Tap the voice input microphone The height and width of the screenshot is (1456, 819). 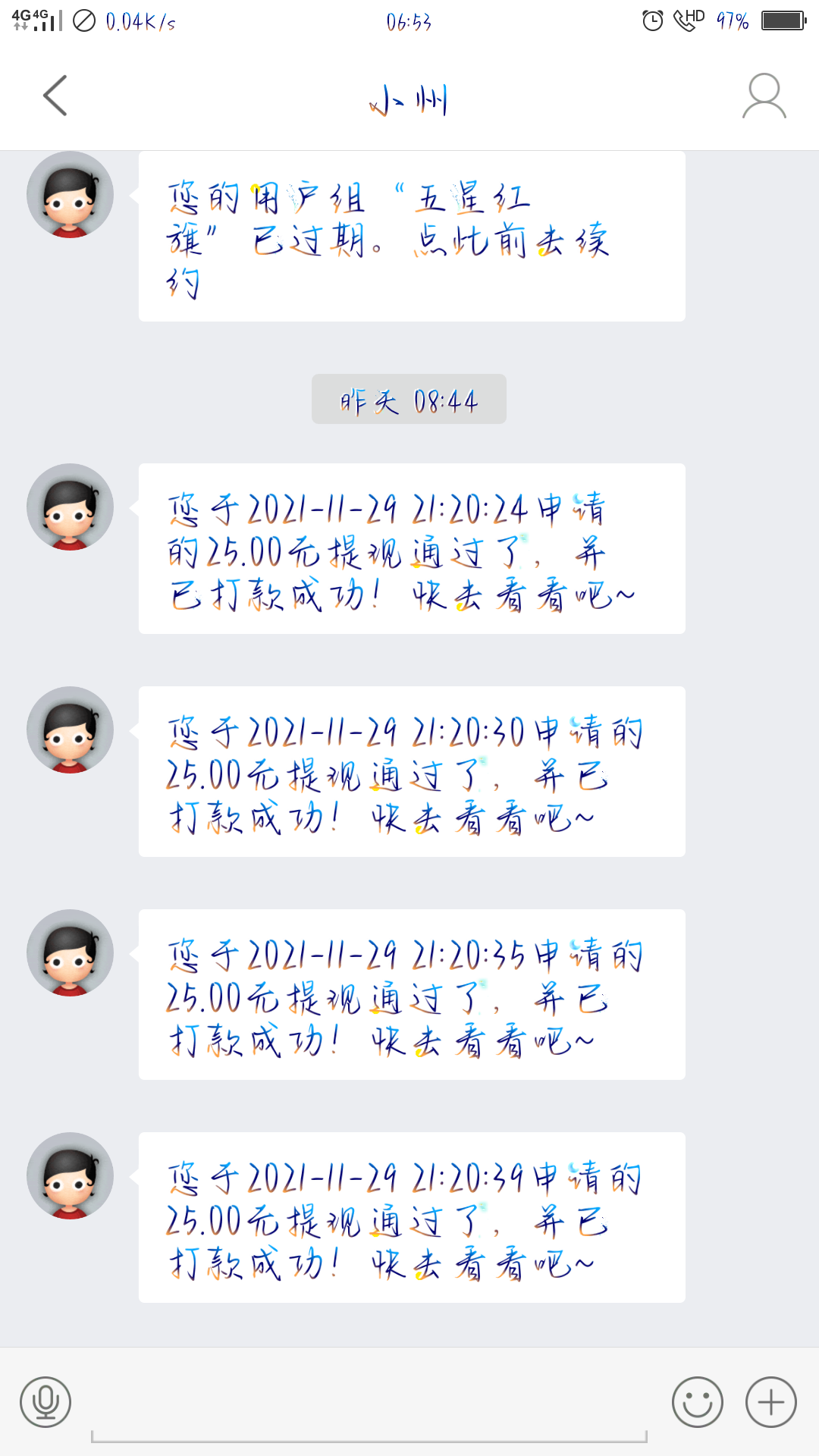45,1402
